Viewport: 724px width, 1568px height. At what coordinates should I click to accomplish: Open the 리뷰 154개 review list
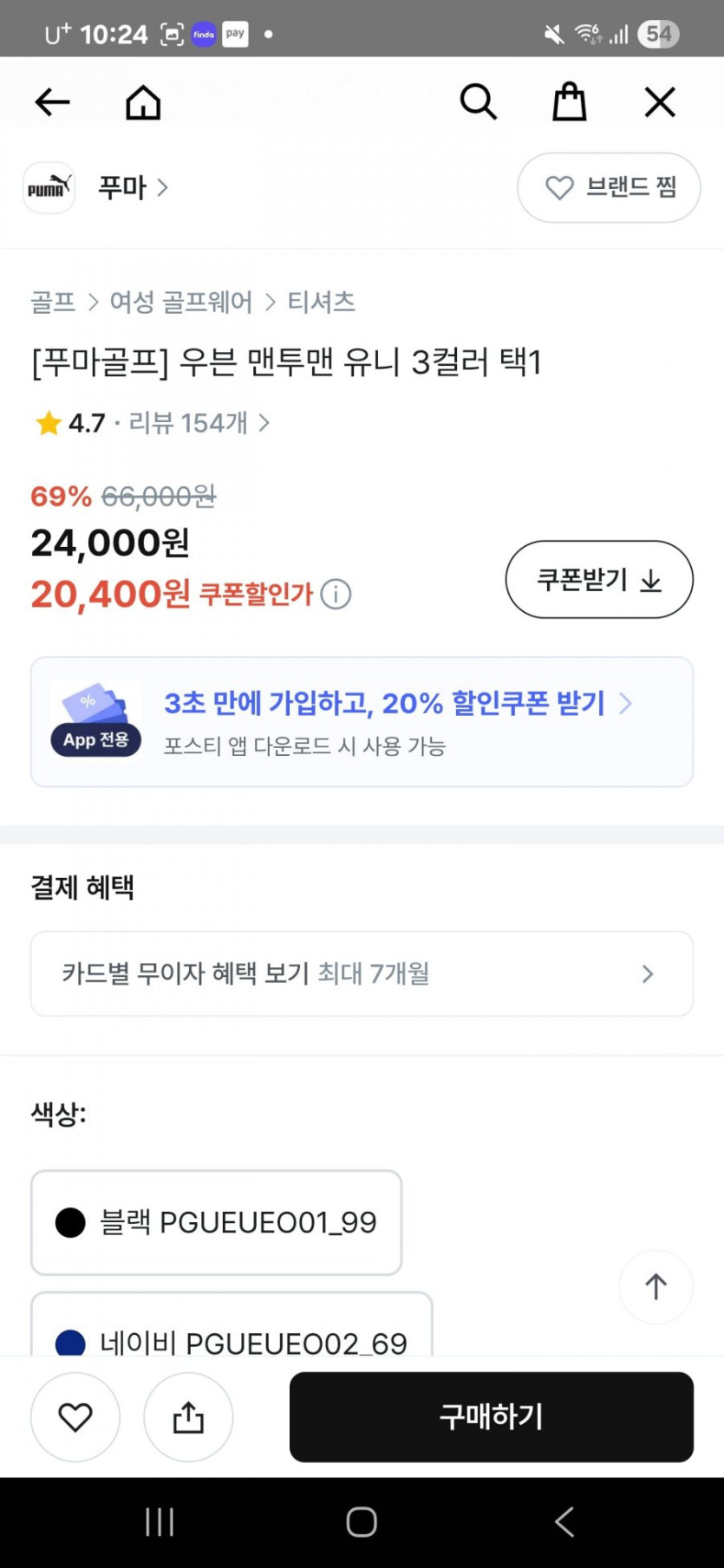tap(189, 424)
